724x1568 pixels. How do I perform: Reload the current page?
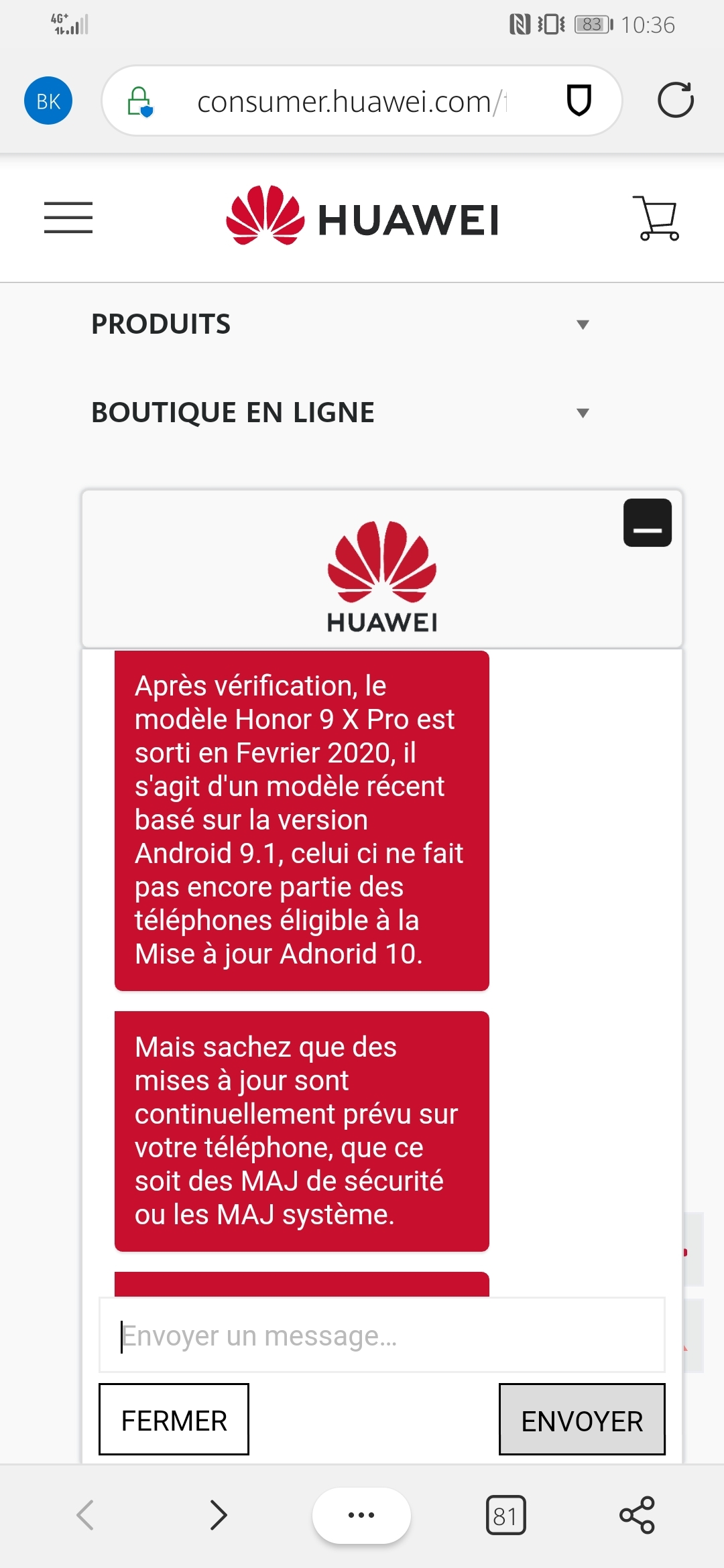tap(675, 101)
